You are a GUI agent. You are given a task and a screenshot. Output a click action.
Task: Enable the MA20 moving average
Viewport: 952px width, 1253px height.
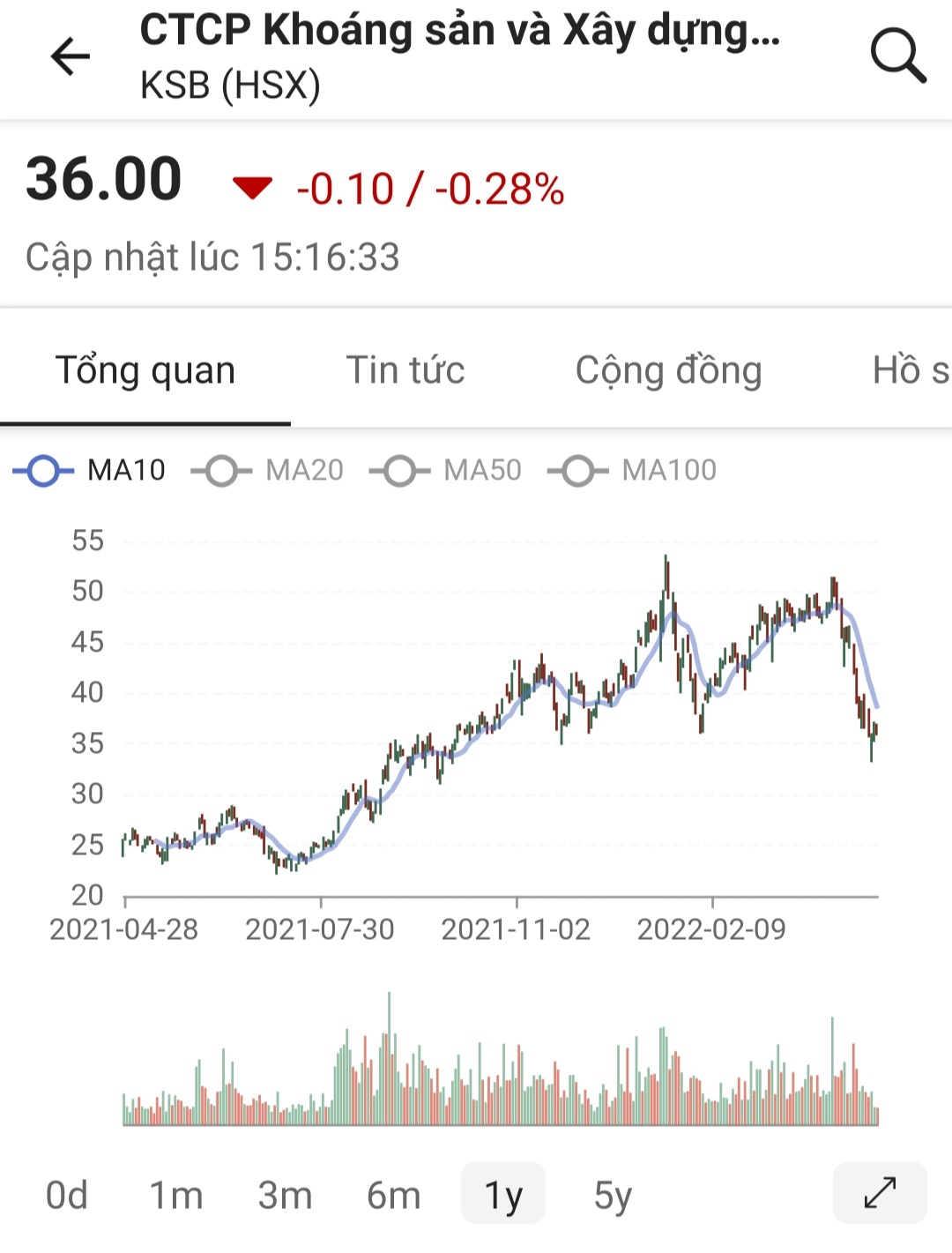268,471
